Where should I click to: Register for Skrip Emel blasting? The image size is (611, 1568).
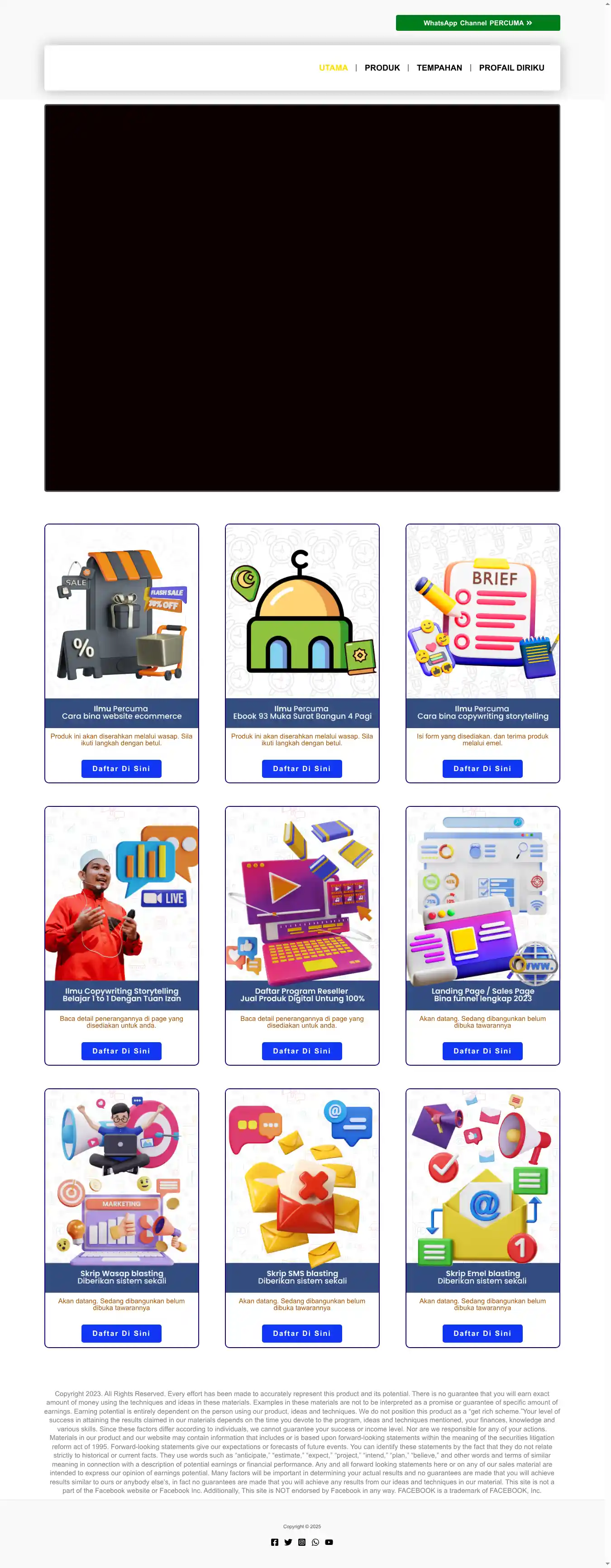(482, 1334)
